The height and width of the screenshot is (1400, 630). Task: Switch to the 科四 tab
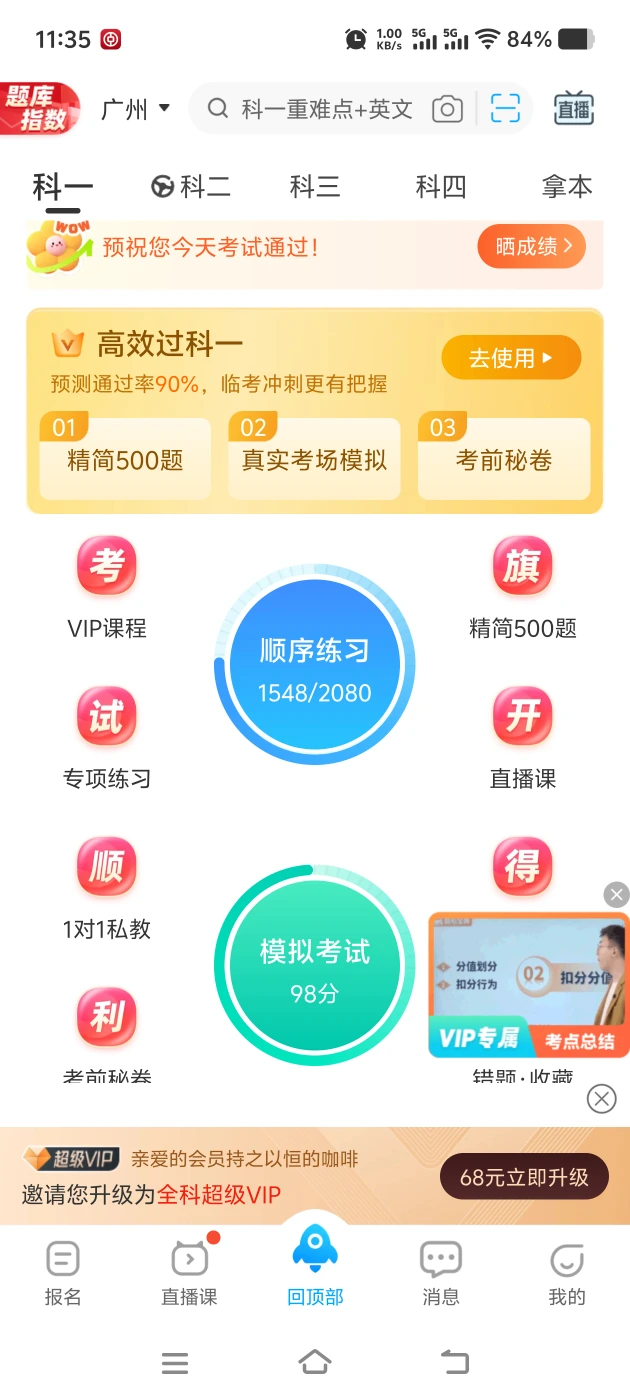(x=441, y=186)
